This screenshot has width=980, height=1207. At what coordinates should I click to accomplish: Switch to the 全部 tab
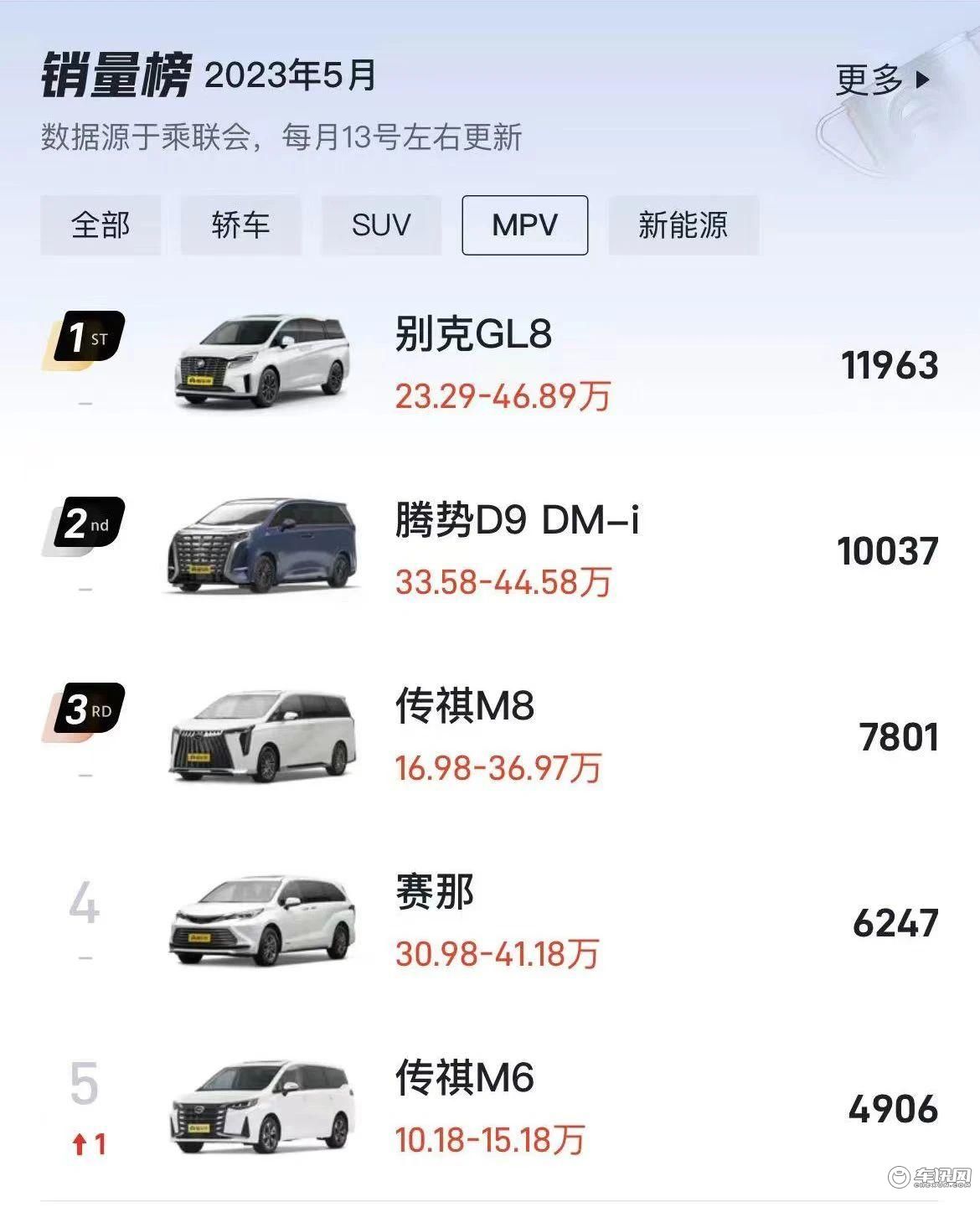tap(101, 225)
